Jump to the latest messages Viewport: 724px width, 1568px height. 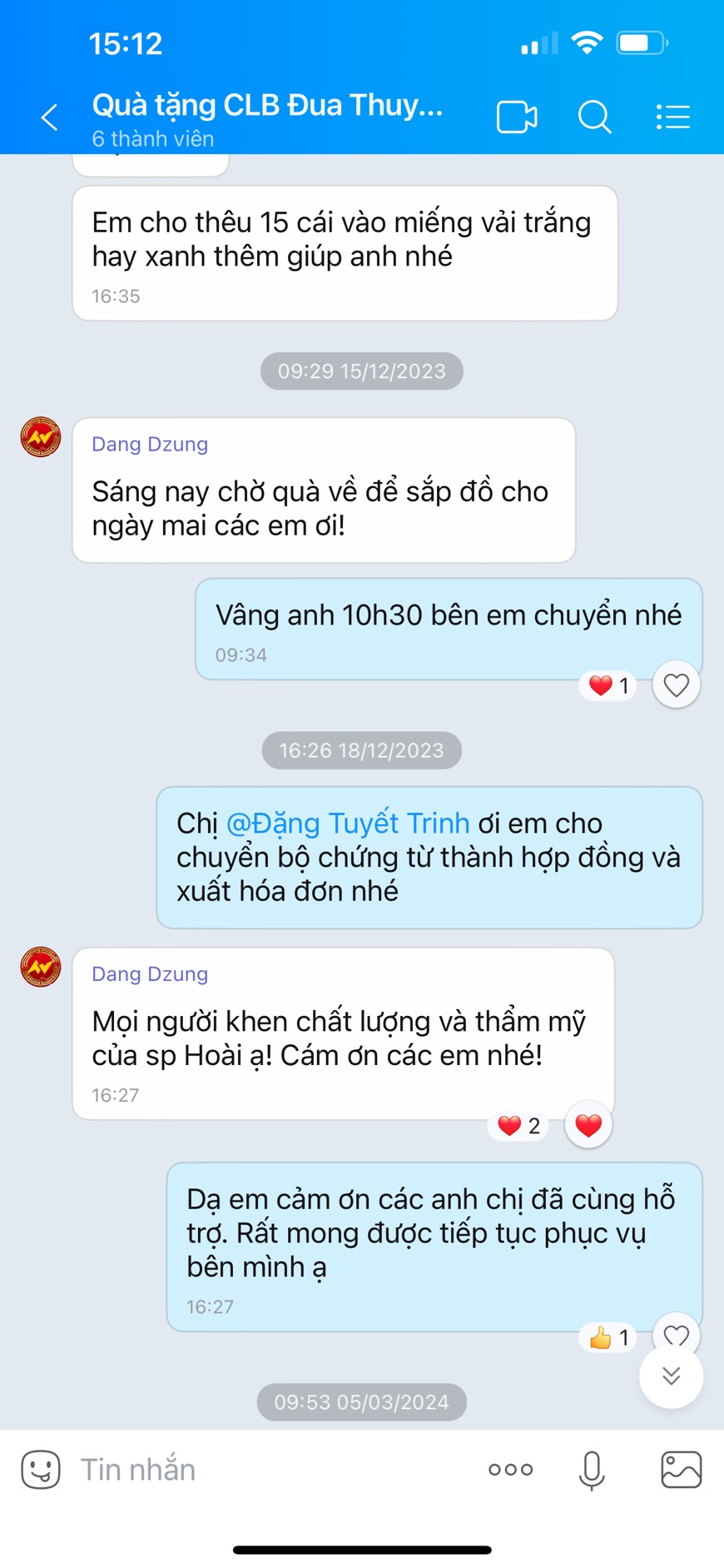point(671,1376)
